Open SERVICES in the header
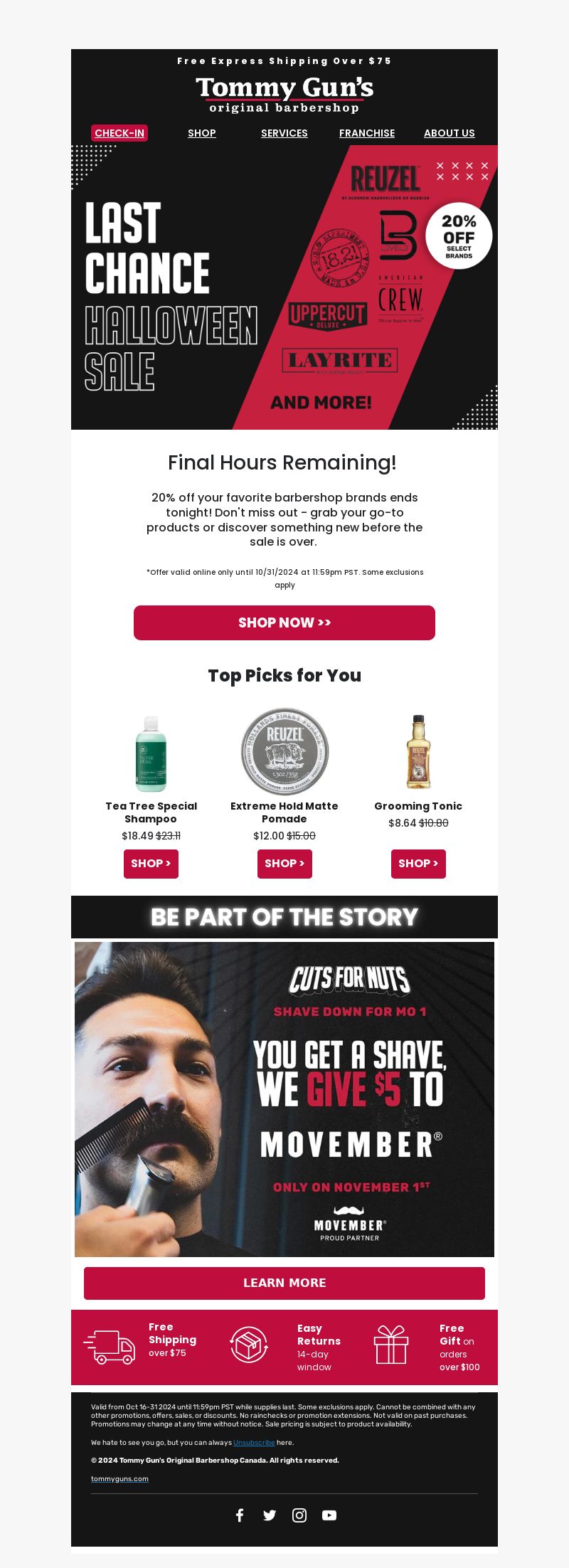This screenshot has width=569, height=1568. point(284,133)
